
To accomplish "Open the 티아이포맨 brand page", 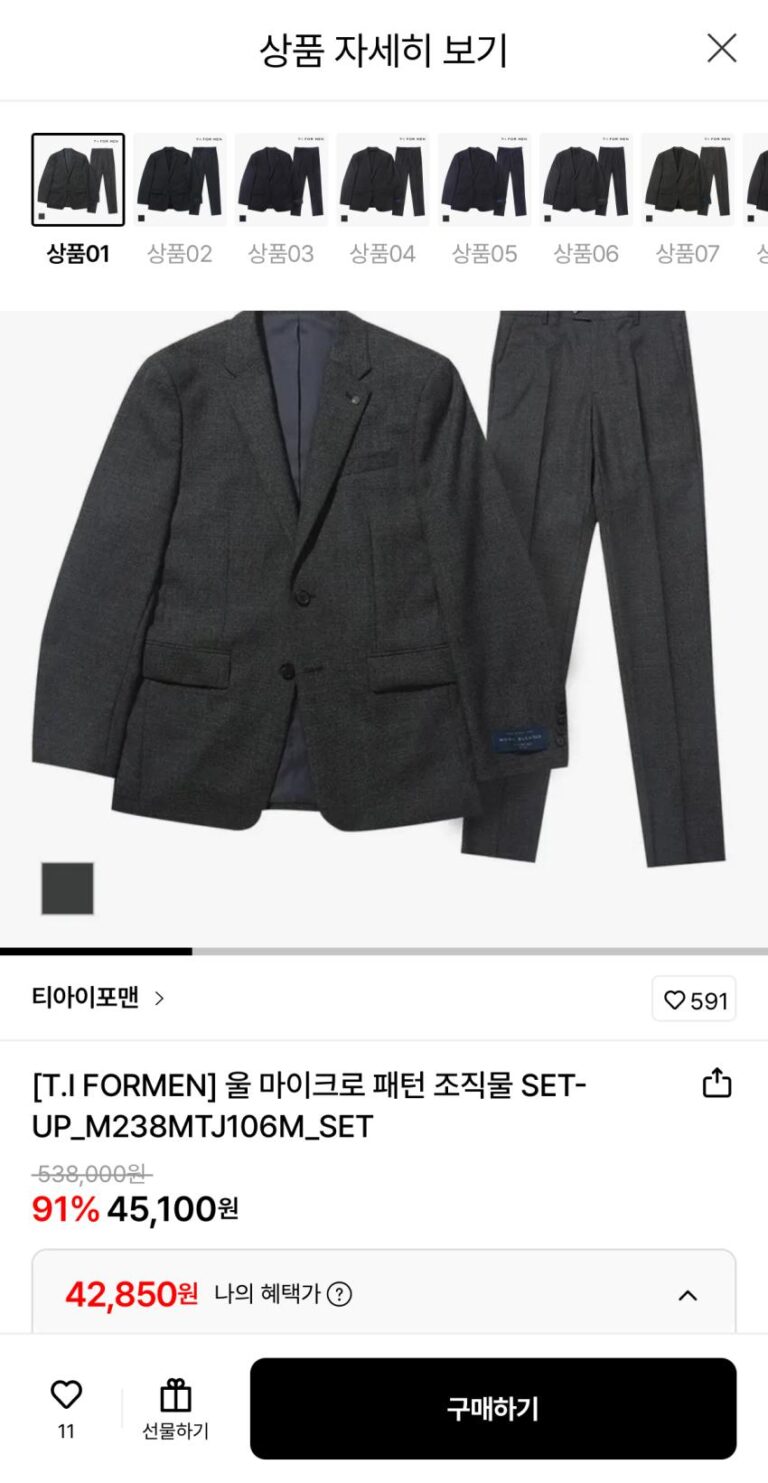I will coord(98,998).
